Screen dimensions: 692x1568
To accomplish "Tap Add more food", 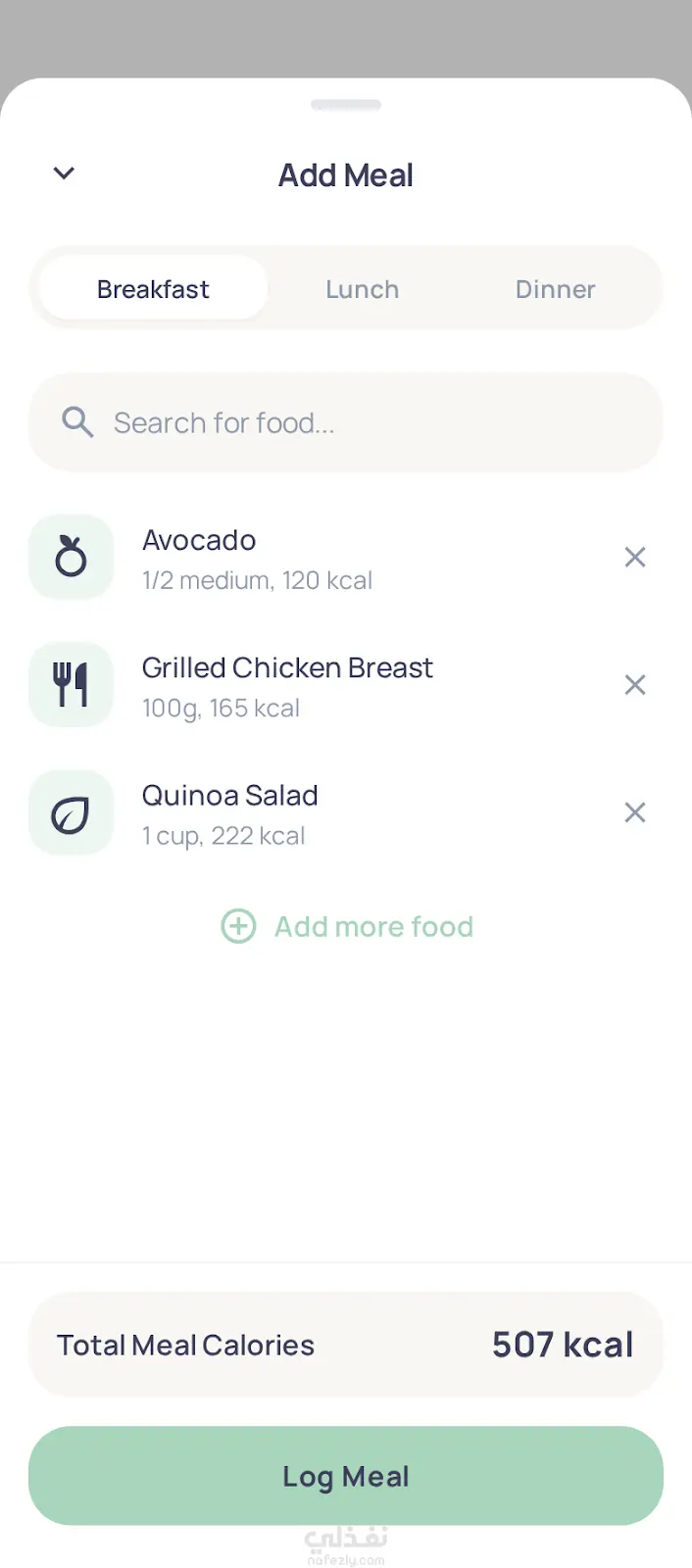I will [347, 926].
